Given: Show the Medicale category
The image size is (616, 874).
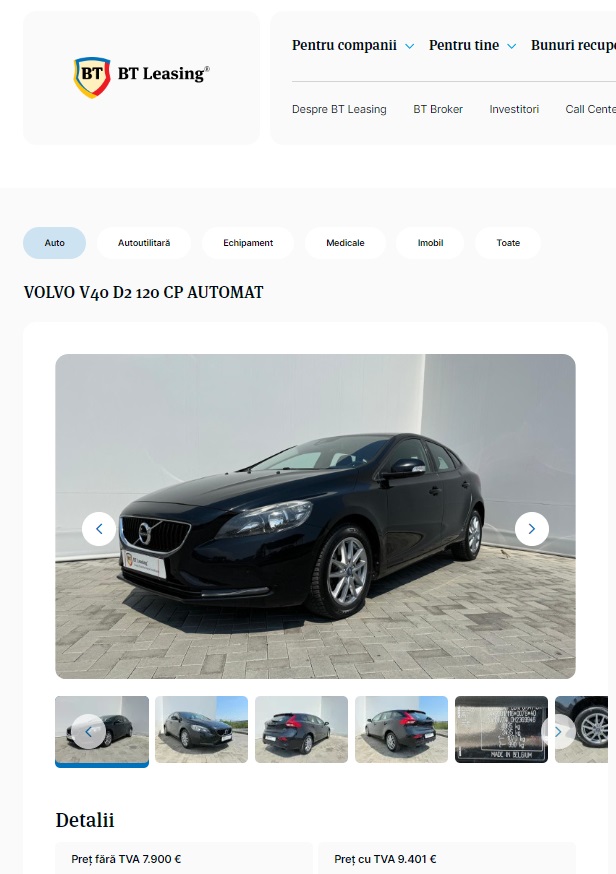Looking at the screenshot, I should point(345,243).
